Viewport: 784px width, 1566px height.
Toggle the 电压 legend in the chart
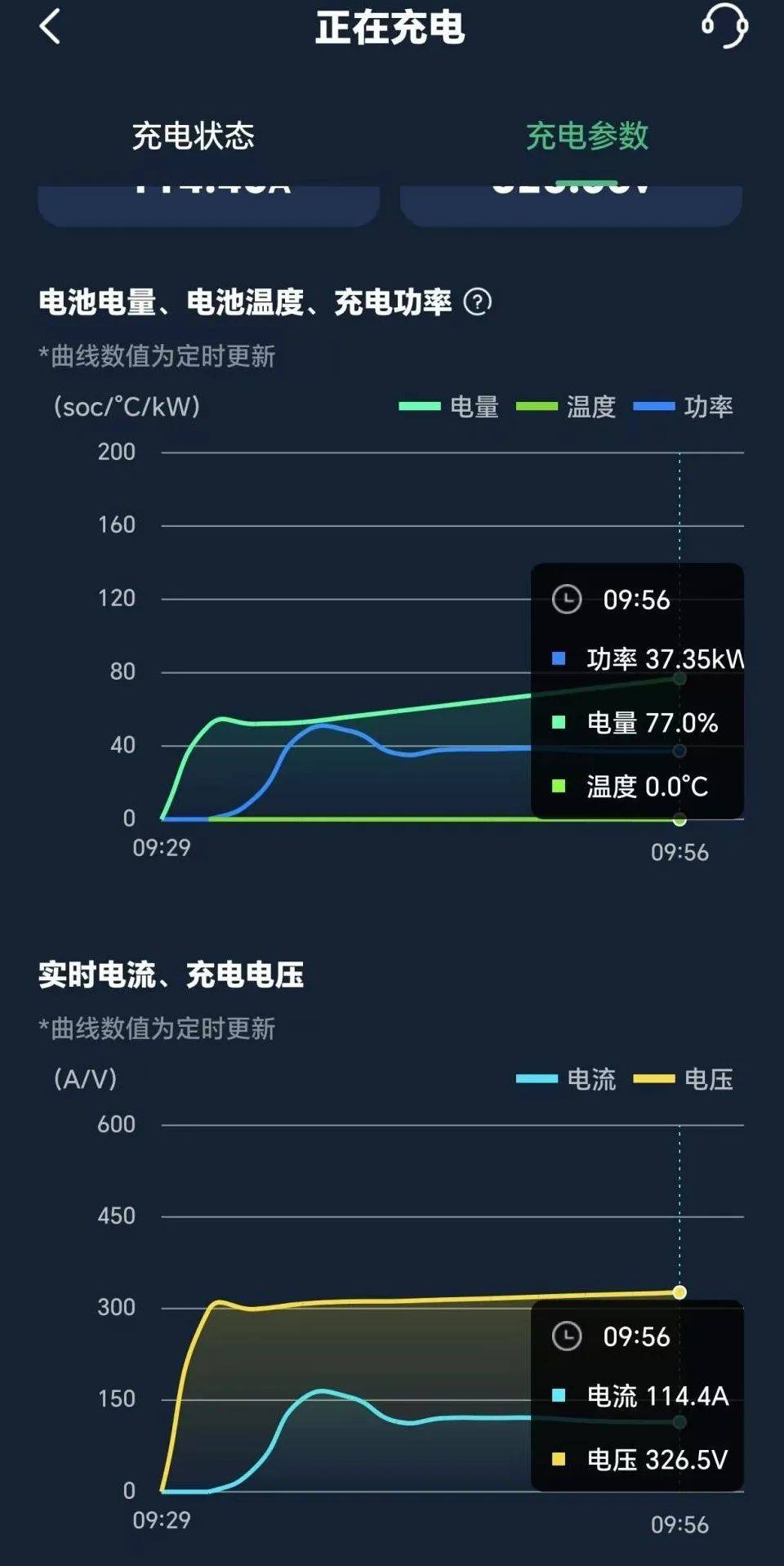click(x=684, y=1078)
